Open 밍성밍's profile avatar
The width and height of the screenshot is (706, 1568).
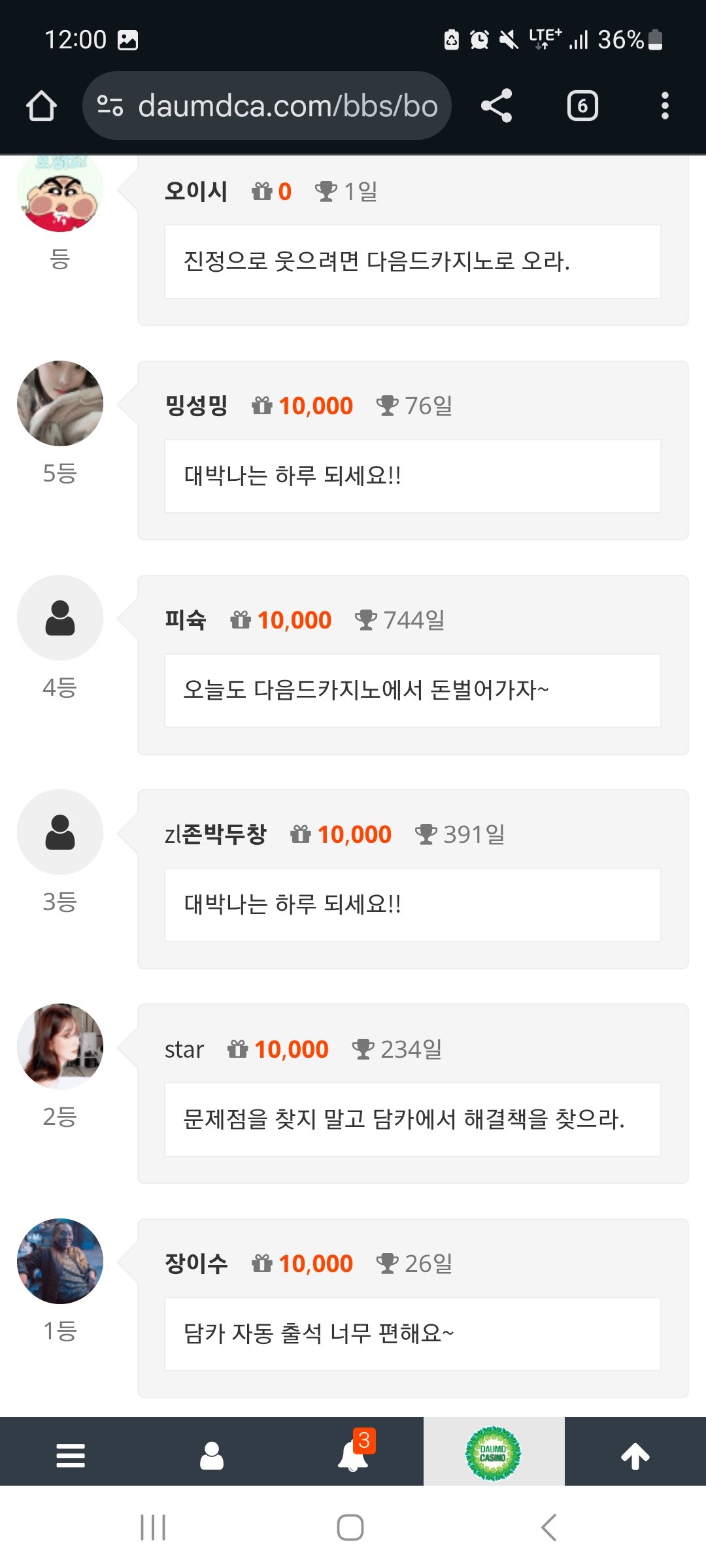coord(60,403)
